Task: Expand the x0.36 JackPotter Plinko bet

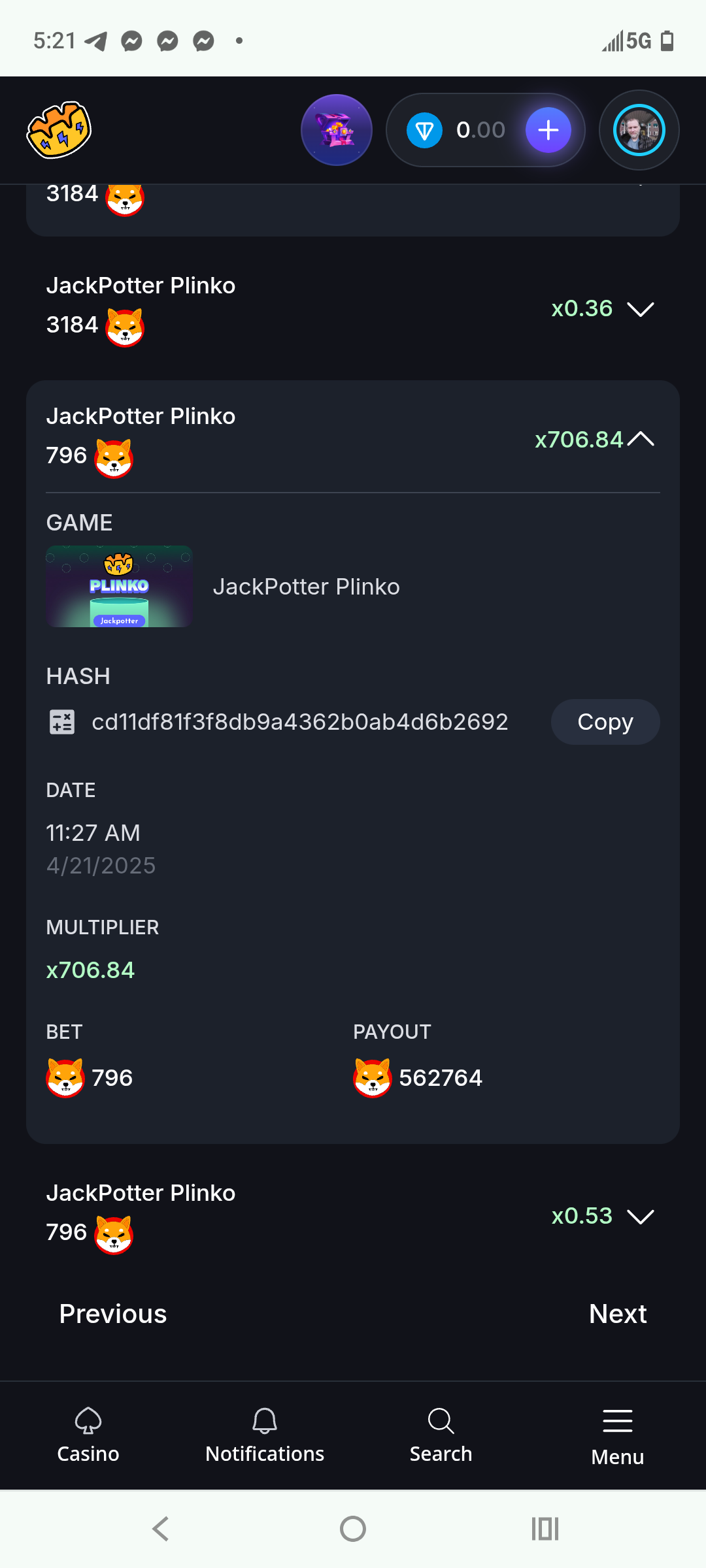Action: [640, 309]
